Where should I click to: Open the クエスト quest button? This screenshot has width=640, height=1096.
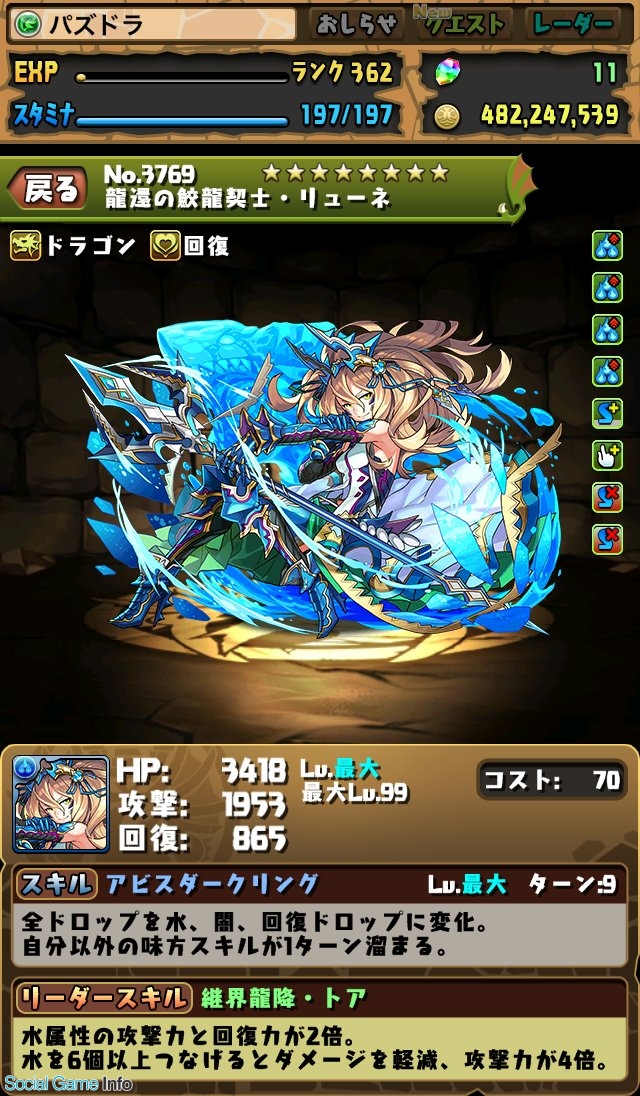coord(462,25)
